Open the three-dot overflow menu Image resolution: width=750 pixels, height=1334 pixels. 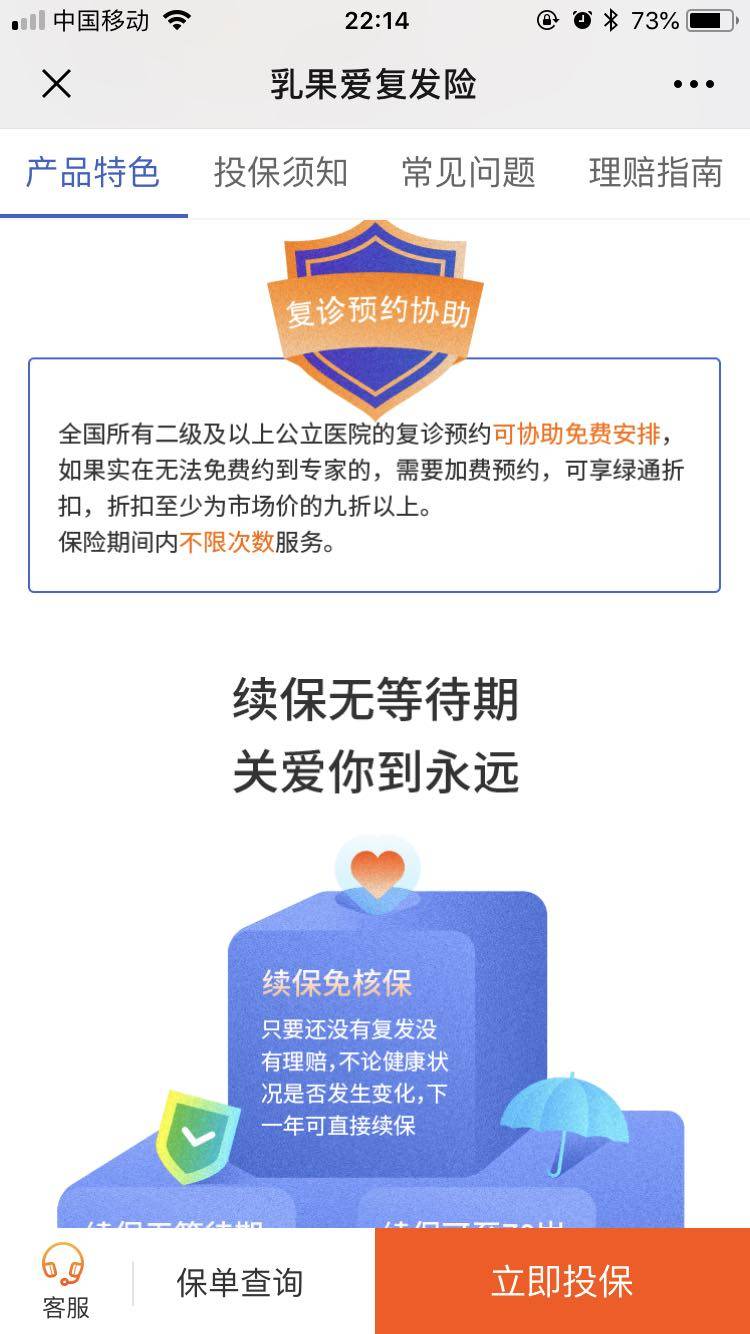[693, 85]
